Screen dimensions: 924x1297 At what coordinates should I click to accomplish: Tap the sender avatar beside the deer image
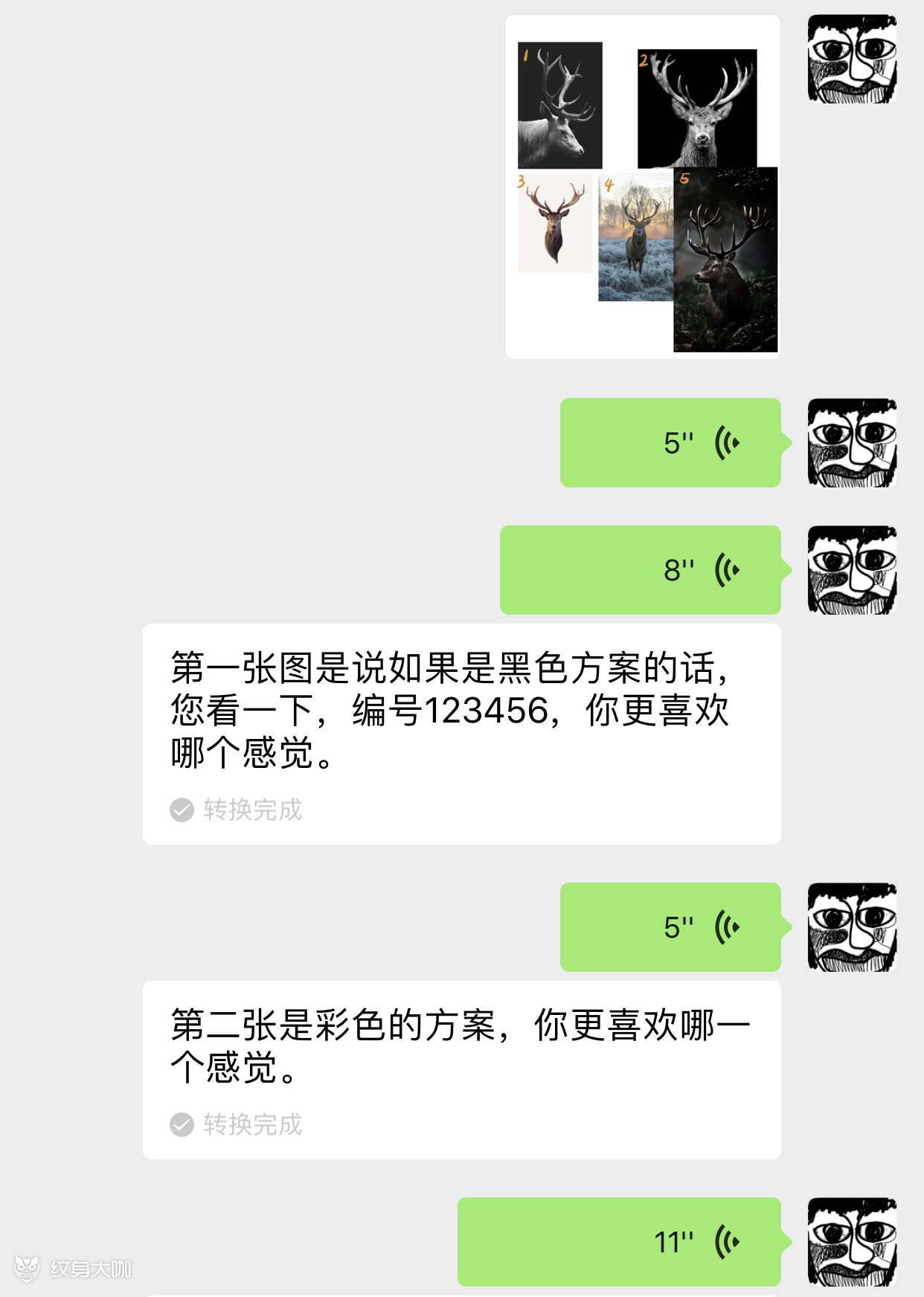[x=852, y=59]
